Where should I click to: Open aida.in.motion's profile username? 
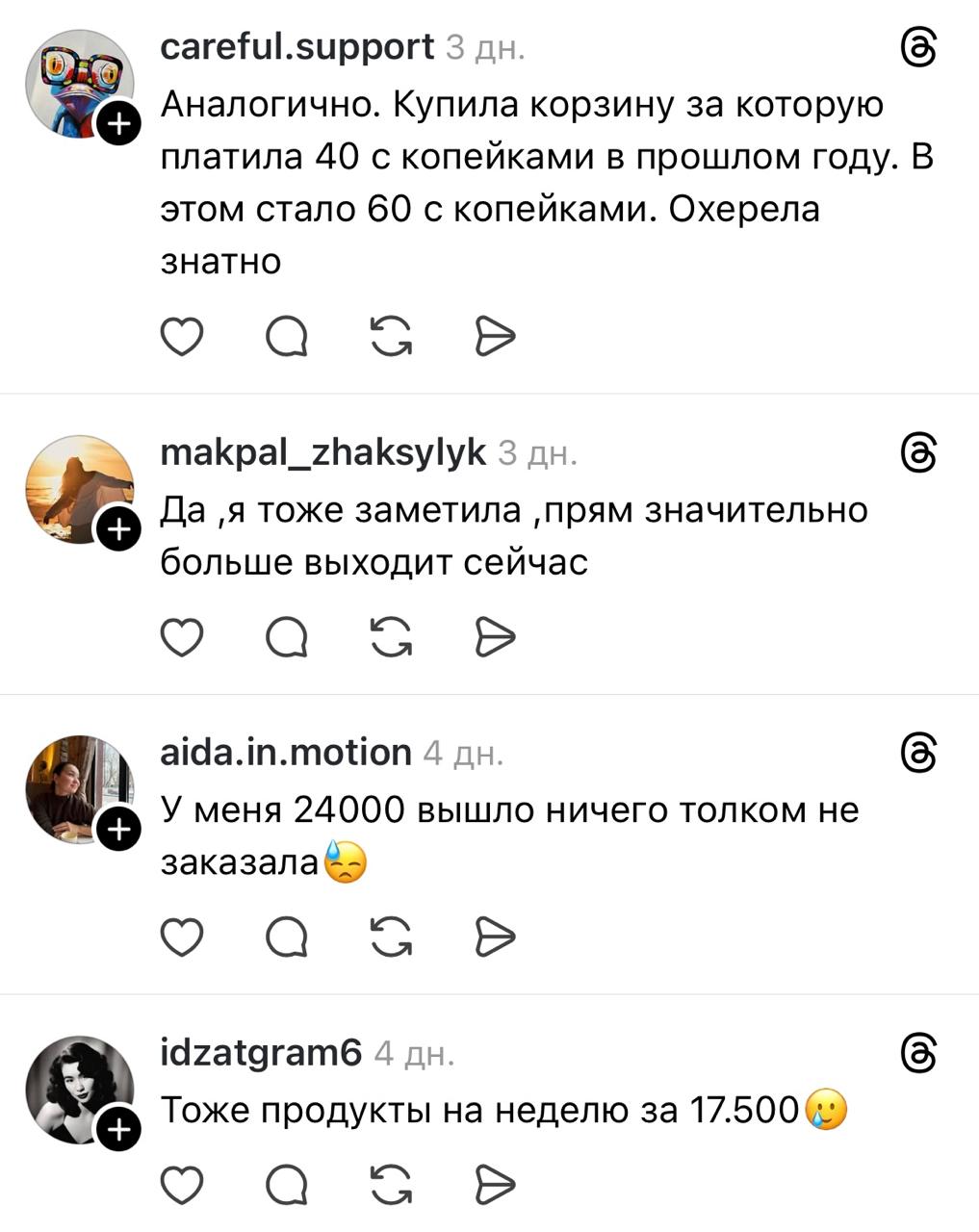point(285,752)
